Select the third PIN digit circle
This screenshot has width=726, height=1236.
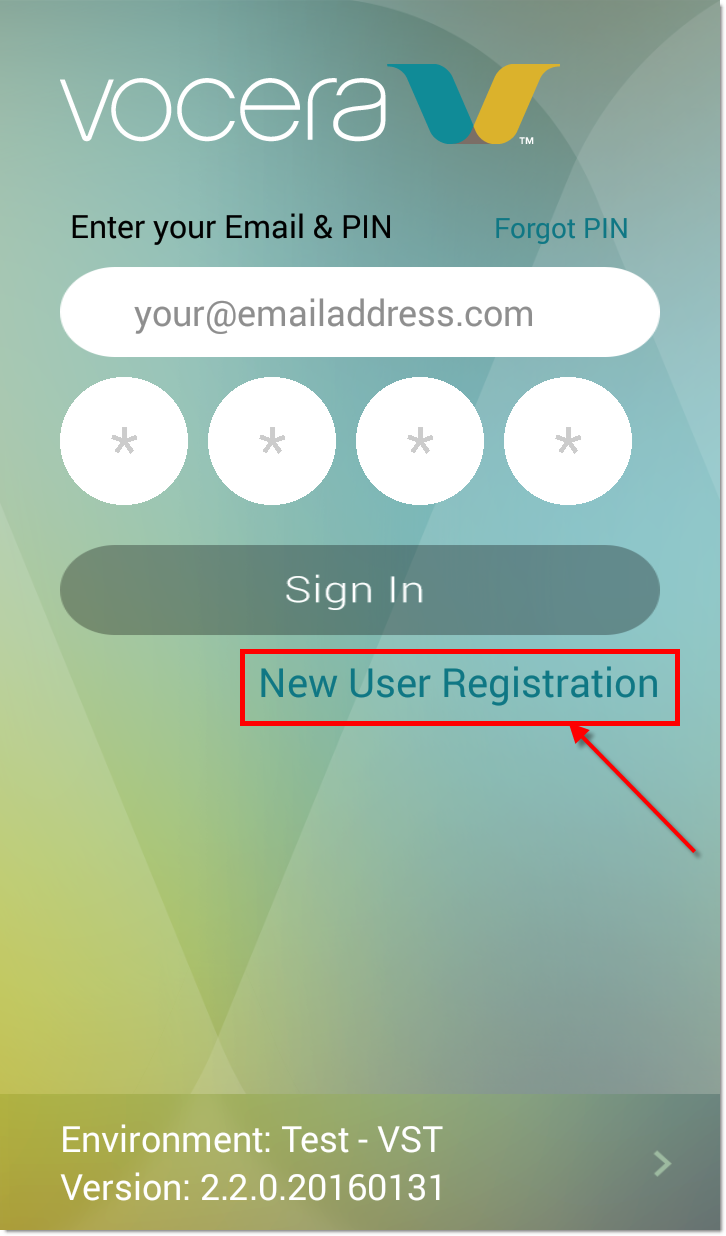420,441
